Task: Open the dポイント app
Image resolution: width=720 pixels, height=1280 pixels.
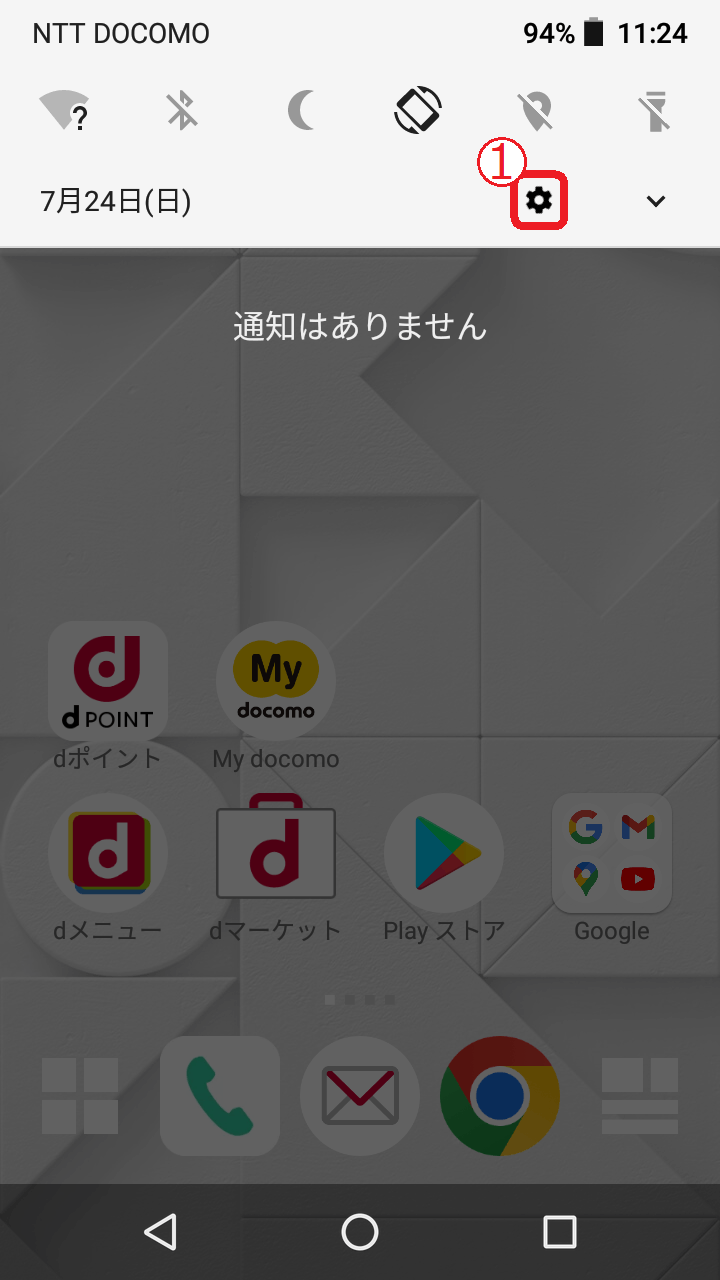Action: (108, 682)
